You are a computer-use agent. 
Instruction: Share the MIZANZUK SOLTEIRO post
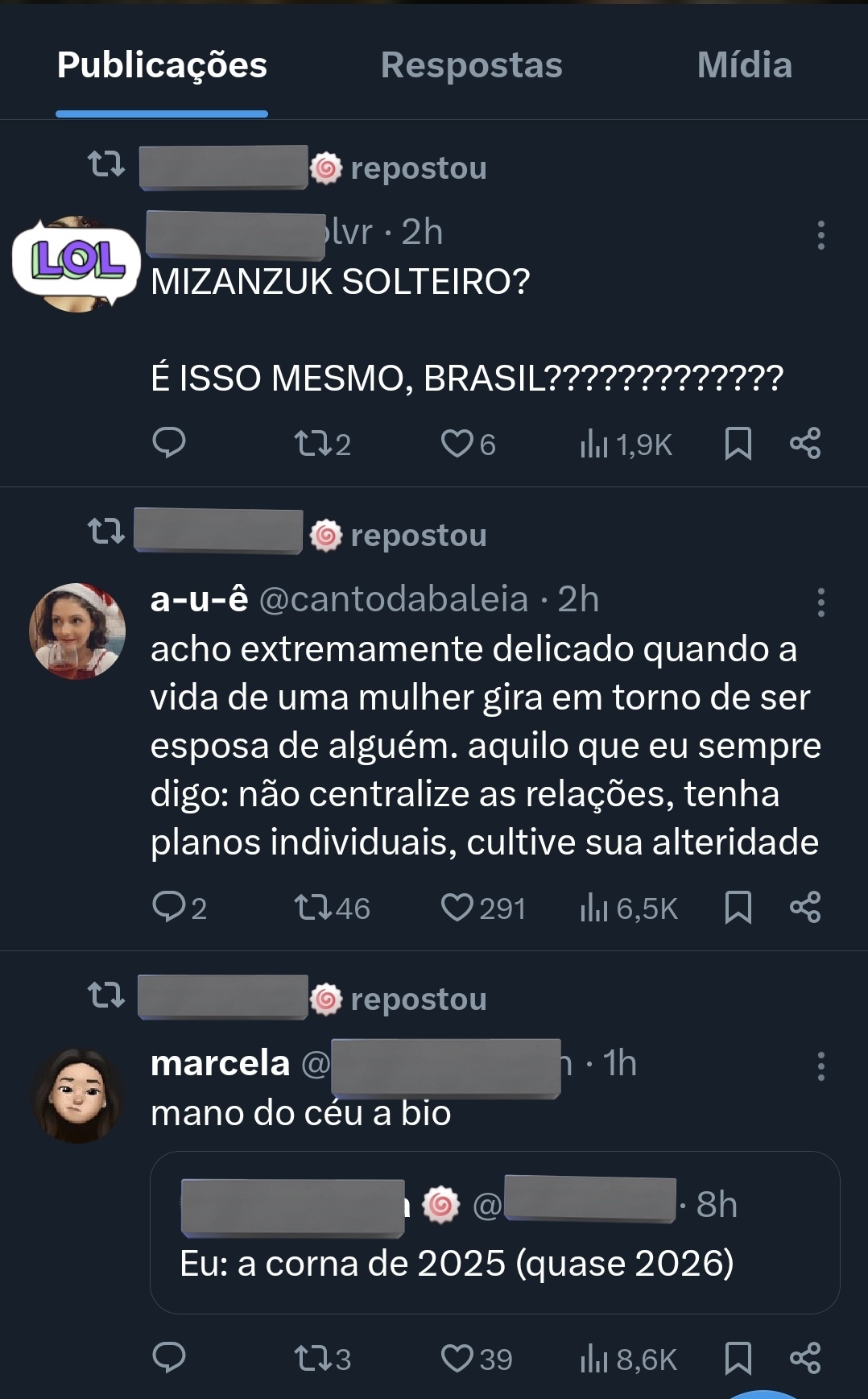pos(805,444)
